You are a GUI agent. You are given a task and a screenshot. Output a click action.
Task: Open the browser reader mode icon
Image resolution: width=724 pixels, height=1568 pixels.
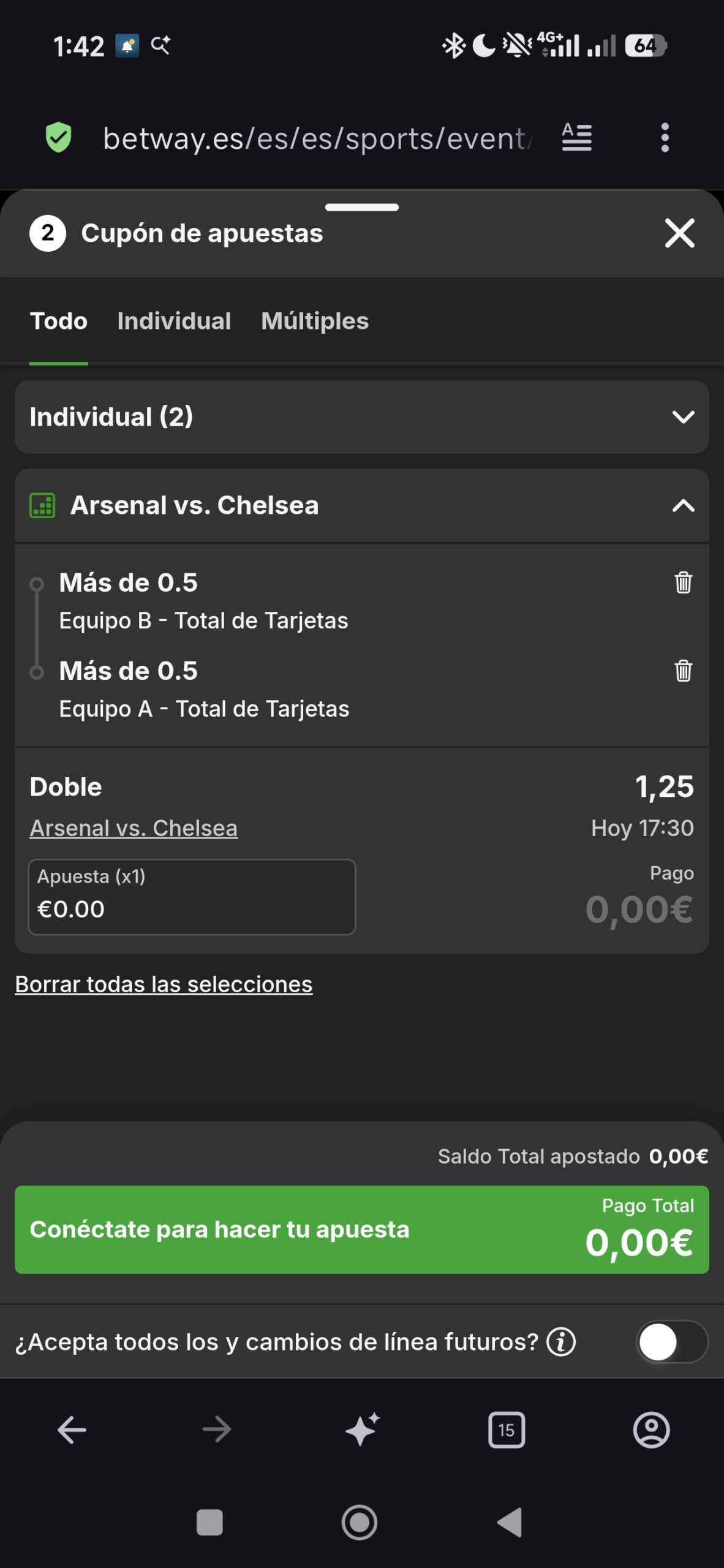coord(576,138)
